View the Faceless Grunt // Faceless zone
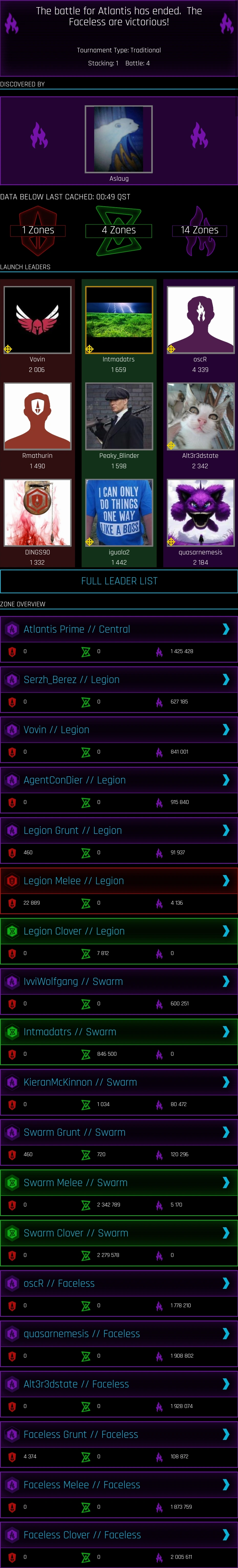Viewport: 238px width, 1568px height. click(119, 1434)
